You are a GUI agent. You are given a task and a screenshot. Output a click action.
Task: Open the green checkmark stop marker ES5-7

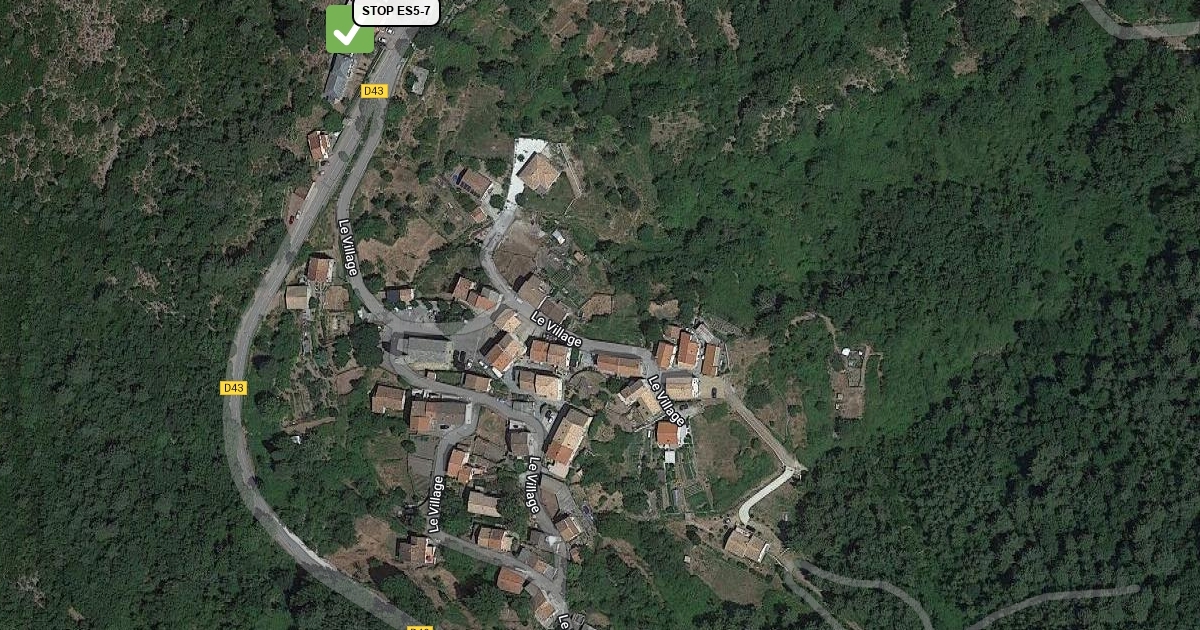(x=348, y=30)
